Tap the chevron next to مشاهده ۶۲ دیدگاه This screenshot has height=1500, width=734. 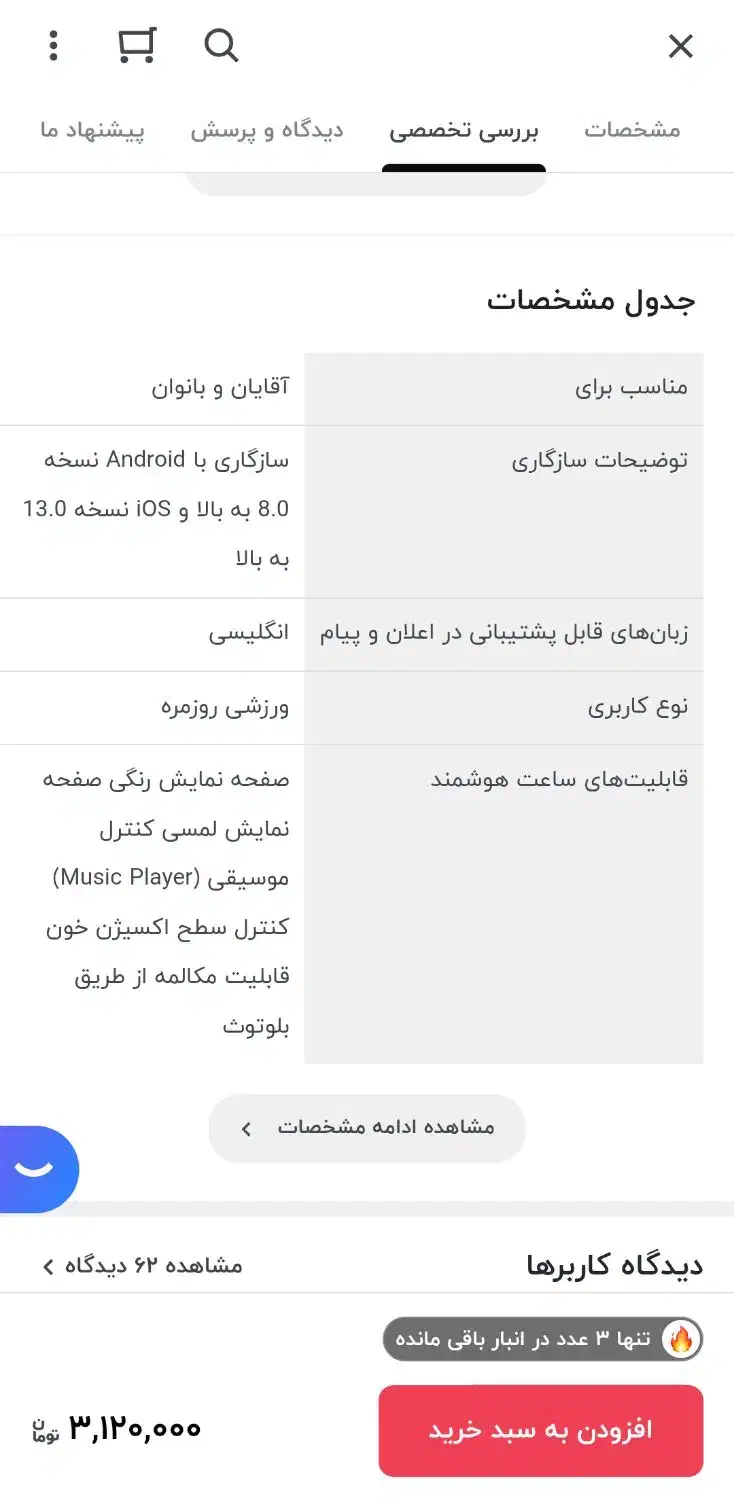[x=46, y=1266]
